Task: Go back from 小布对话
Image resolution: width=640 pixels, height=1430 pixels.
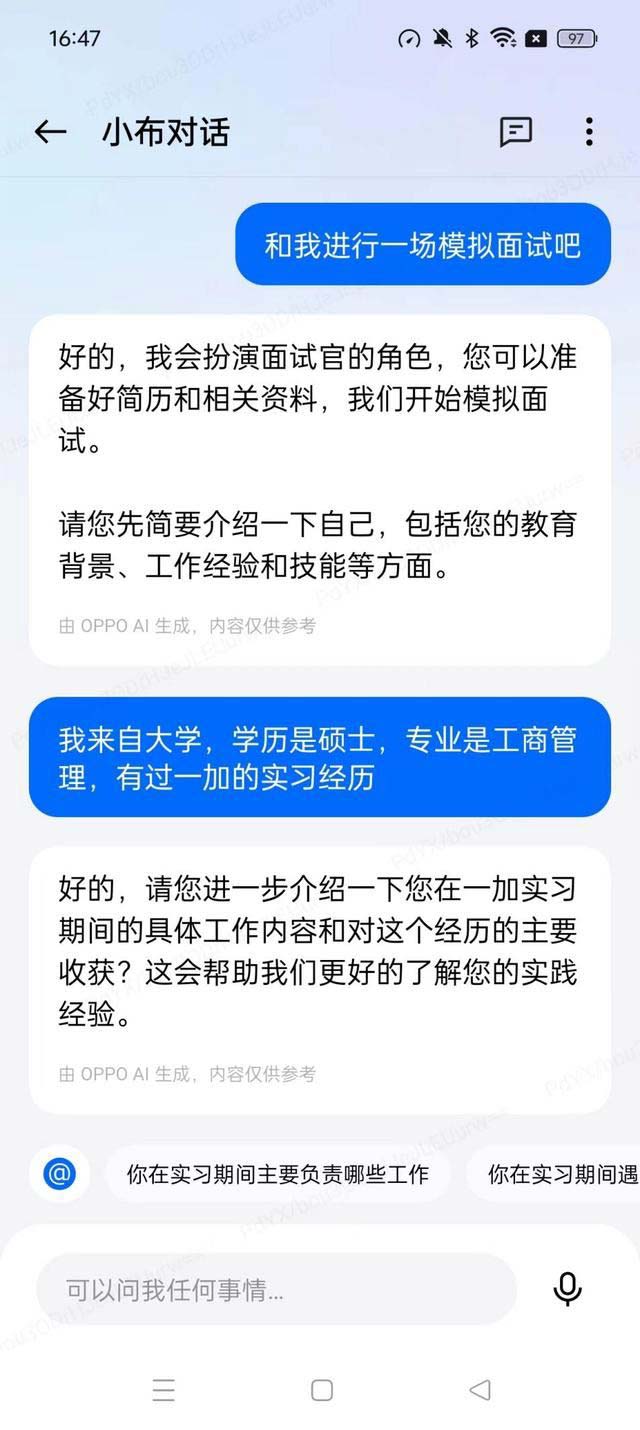Action: coord(50,132)
